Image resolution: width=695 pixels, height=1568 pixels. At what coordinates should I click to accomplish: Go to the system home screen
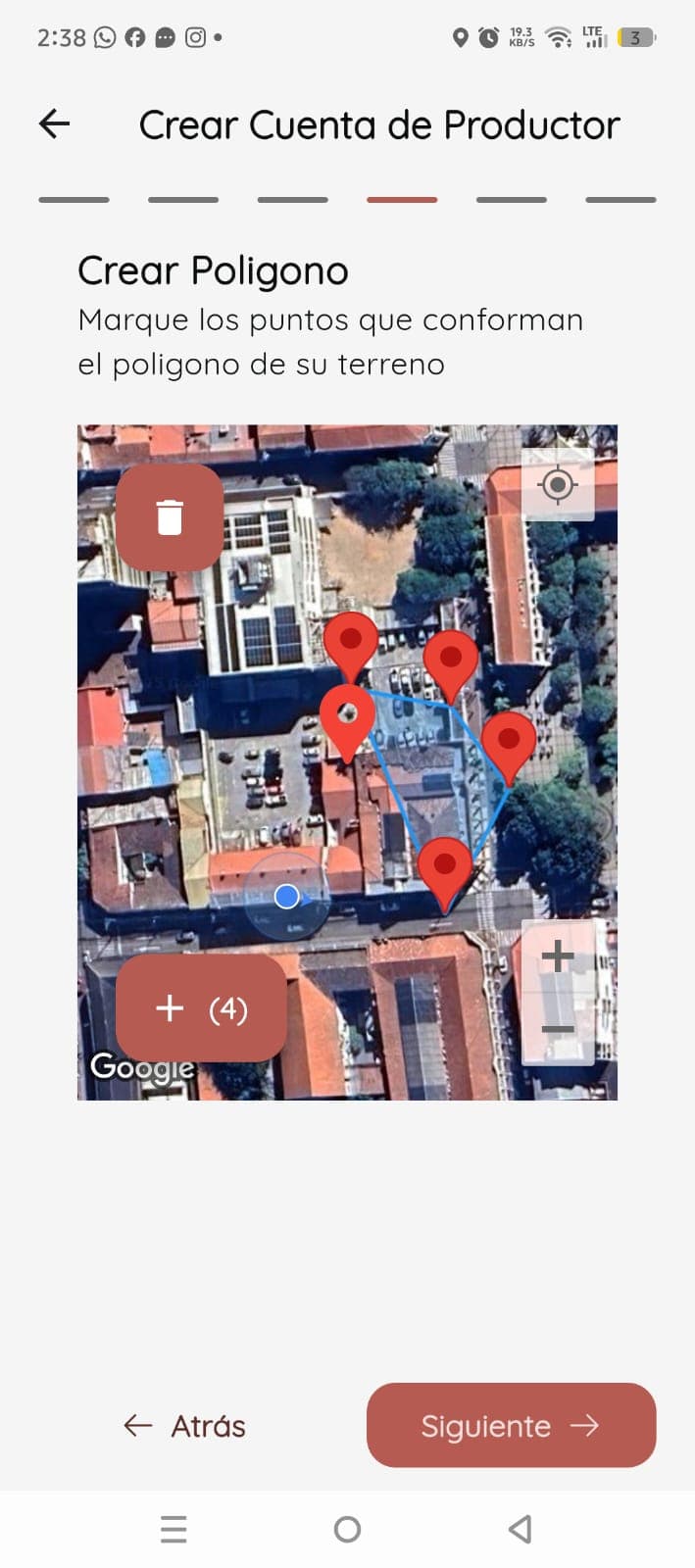click(347, 1529)
